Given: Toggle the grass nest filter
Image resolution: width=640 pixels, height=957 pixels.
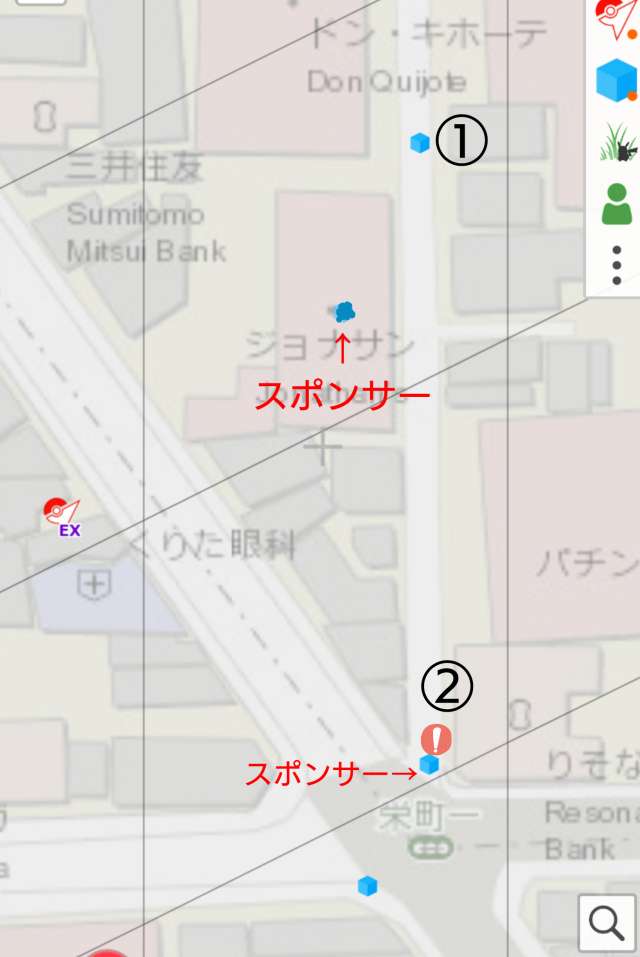Looking at the screenshot, I should click(x=617, y=142).
